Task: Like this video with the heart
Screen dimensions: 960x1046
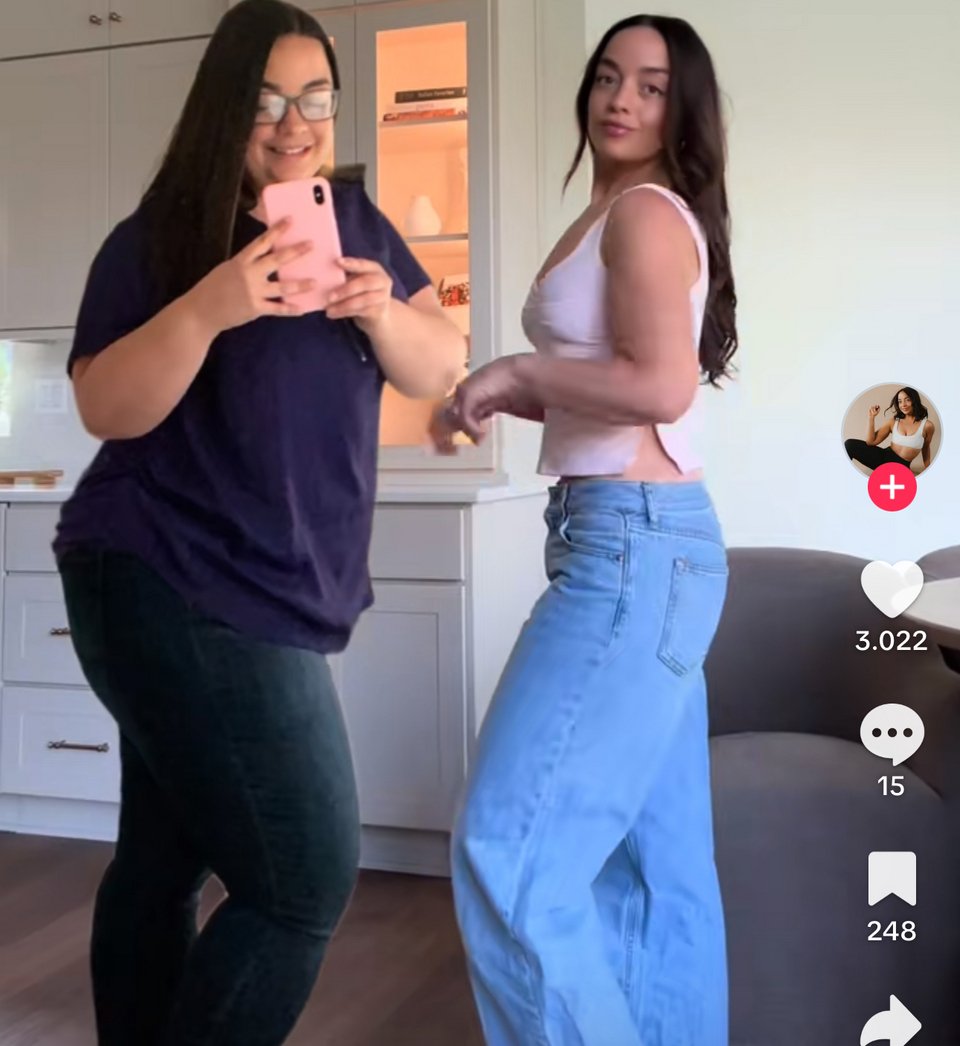Action: (891, 588)
